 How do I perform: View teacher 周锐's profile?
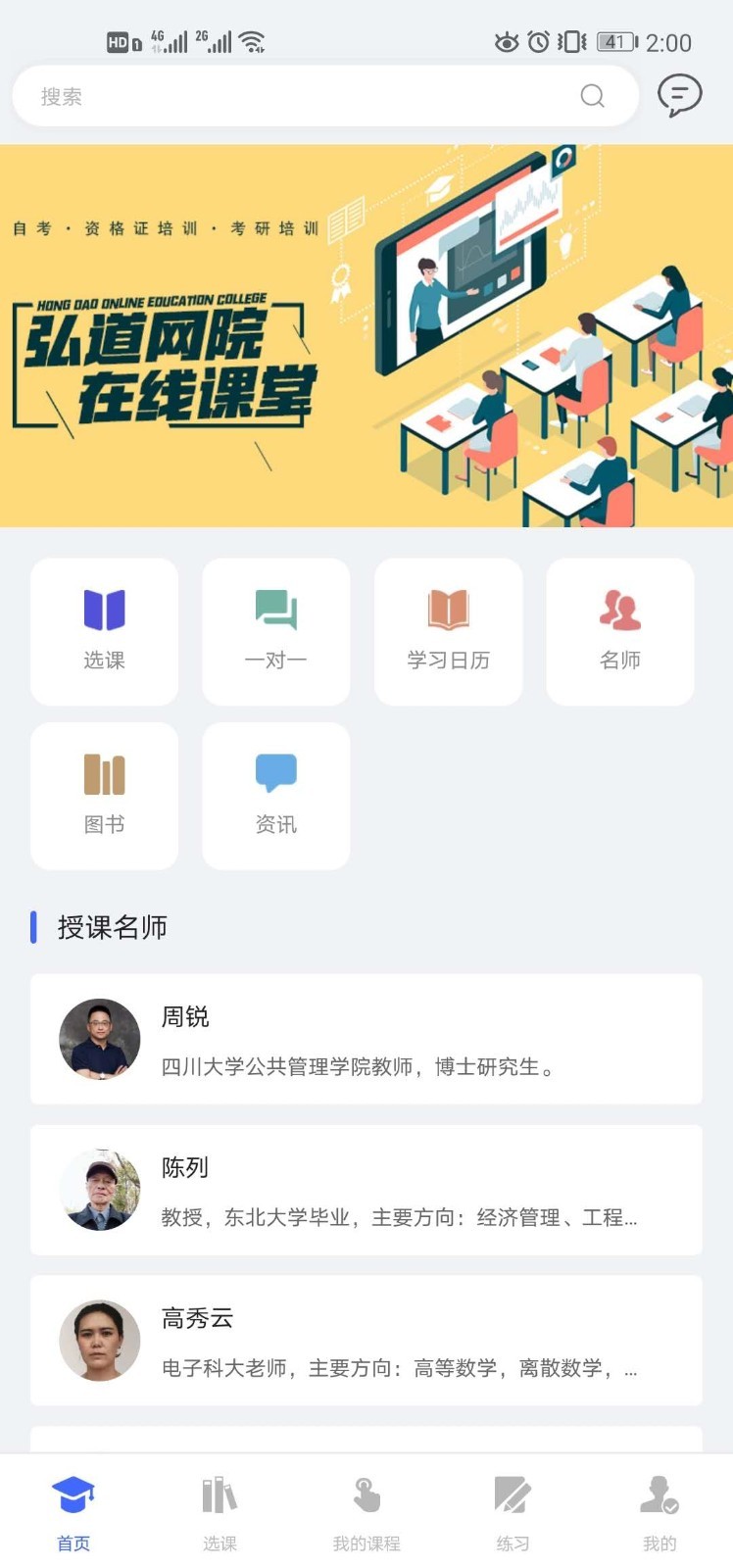pos(366,1039)
